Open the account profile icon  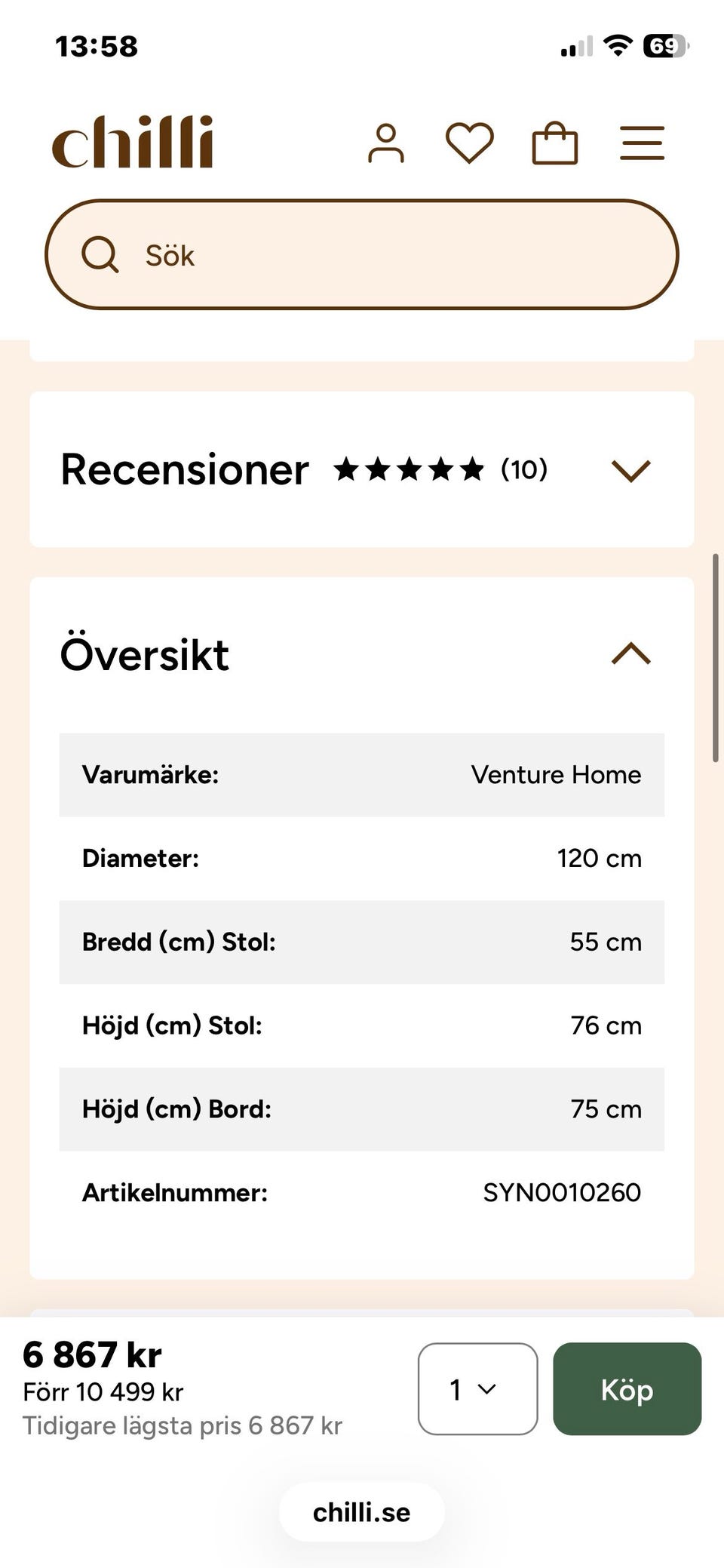click(386, 143)
